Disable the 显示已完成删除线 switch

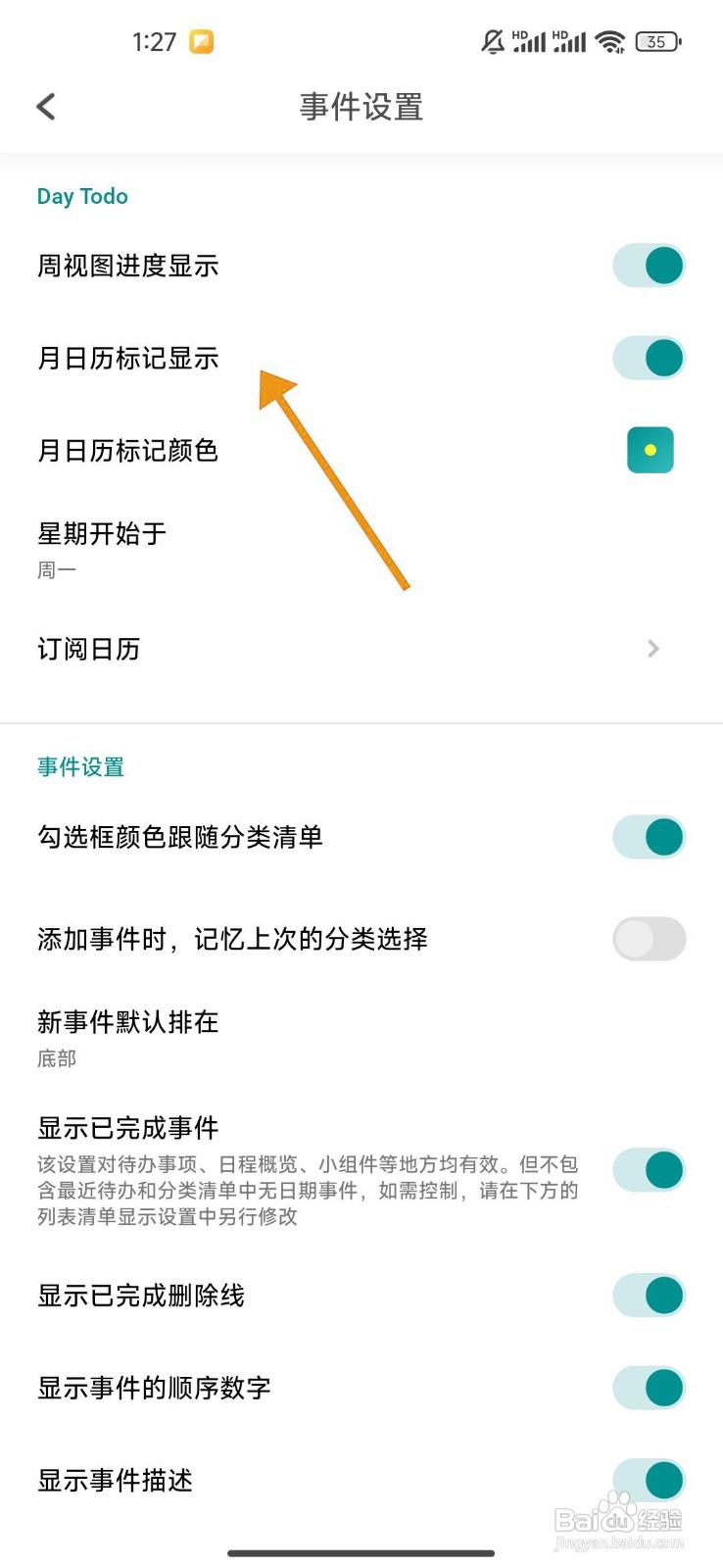(649, 1295)
